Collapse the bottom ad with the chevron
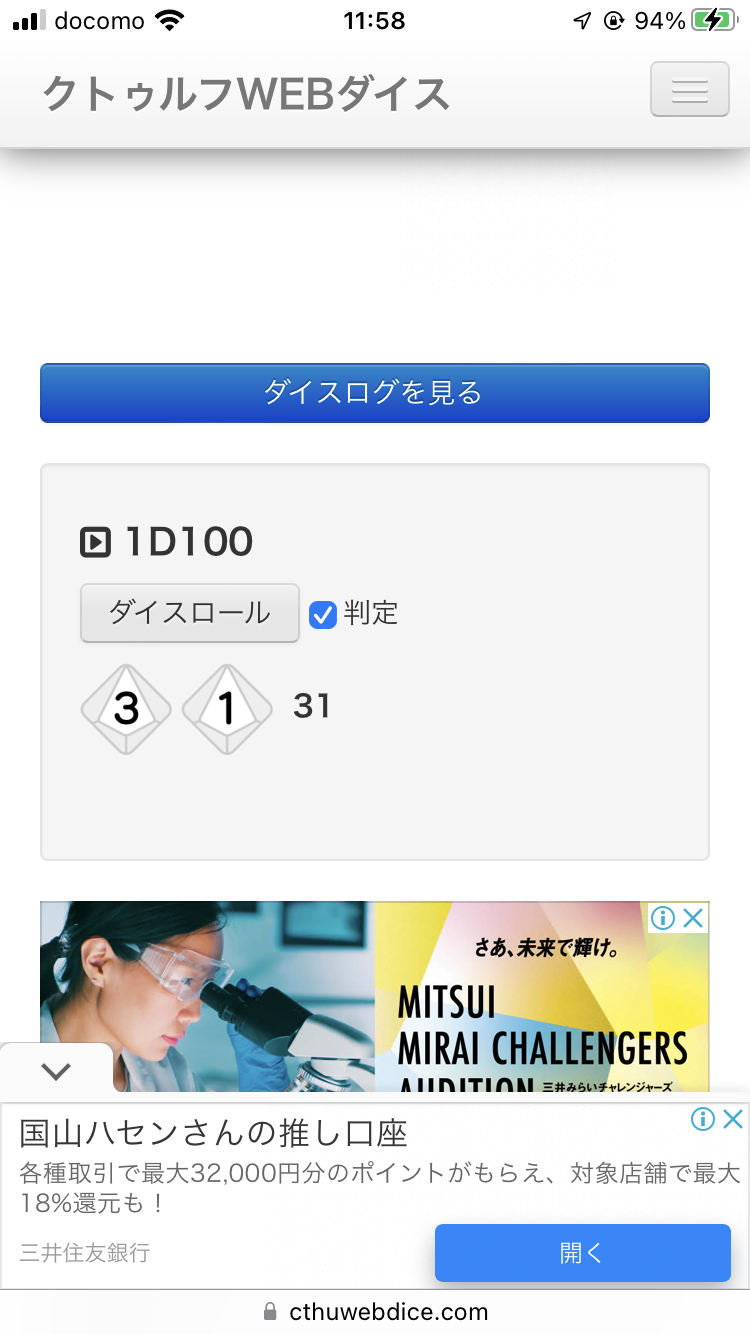Viewport: 750px width, 1334px height. click(x=56, y=1071)
